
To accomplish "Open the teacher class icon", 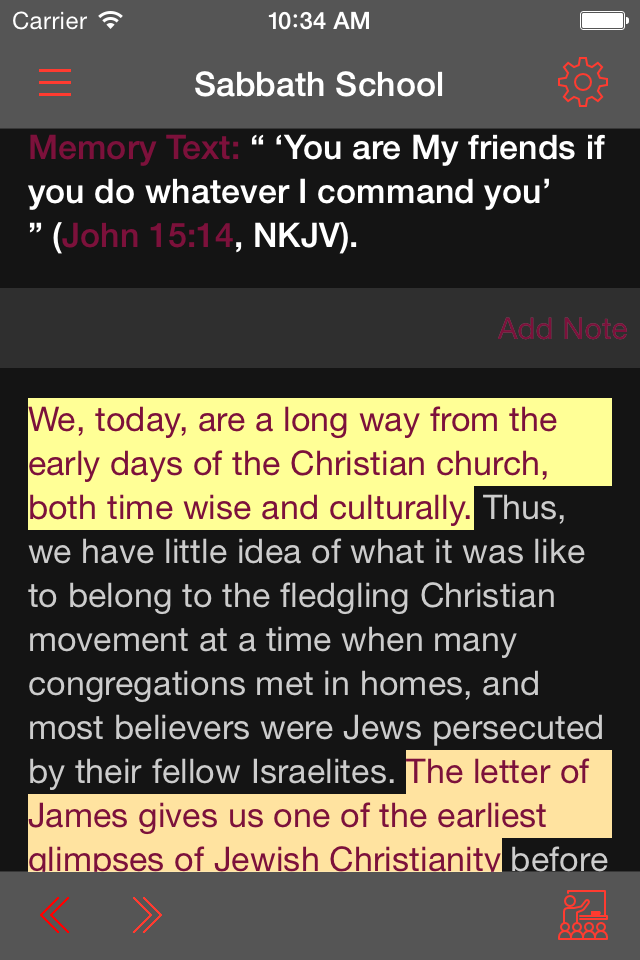I will tap(582, 915).
